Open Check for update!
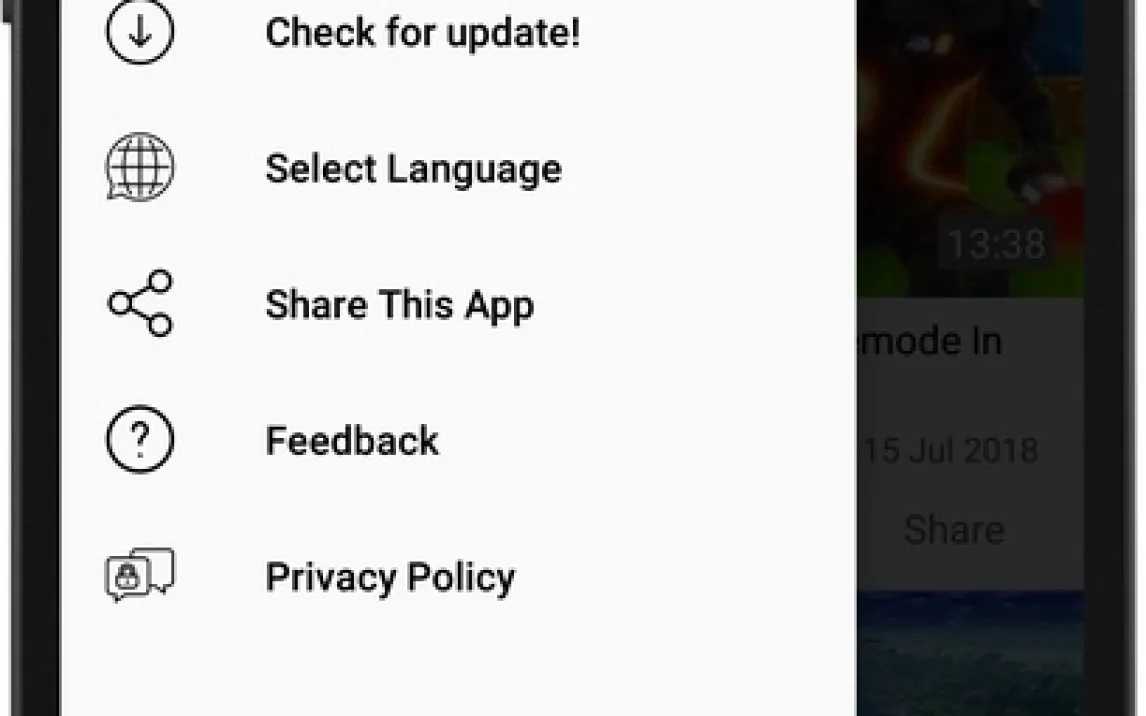Viewport: 1146px width, 716px height. point(421,33)
